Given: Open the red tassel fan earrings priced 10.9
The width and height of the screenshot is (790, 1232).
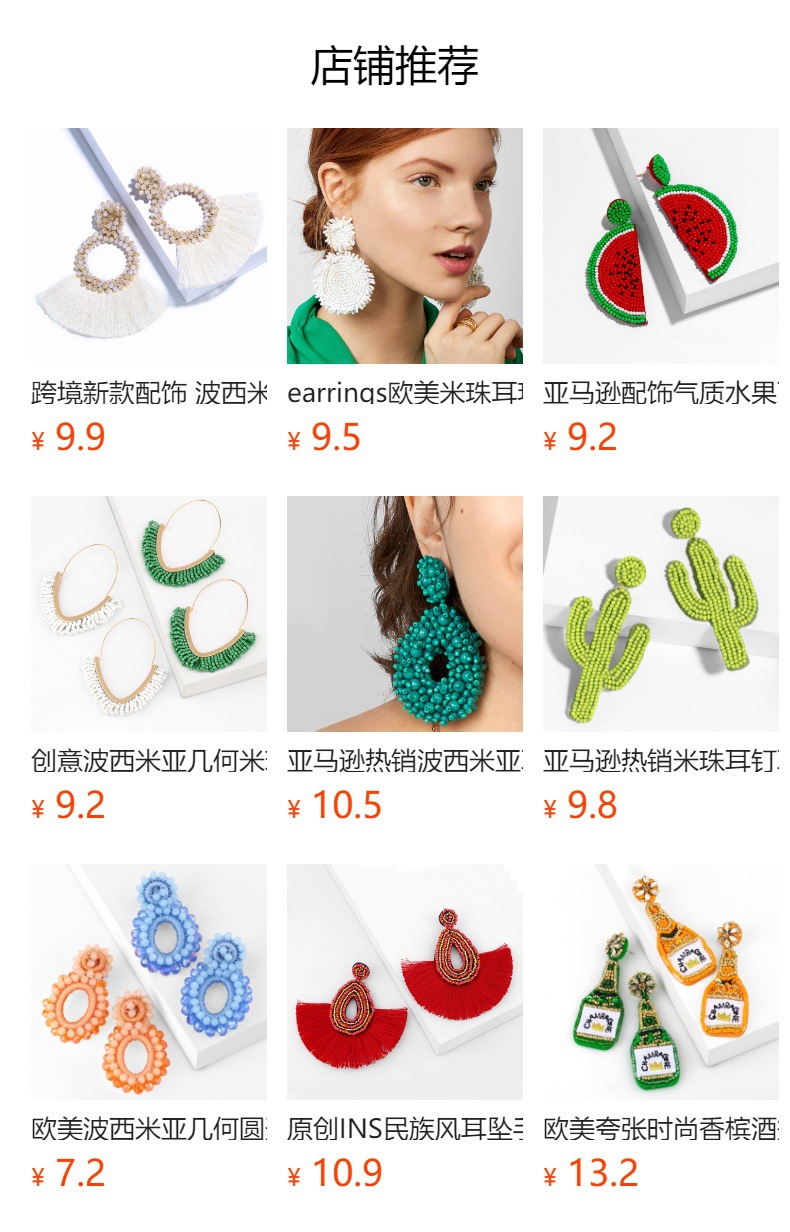Looking at the screenshot, I should tap(404, 982).
